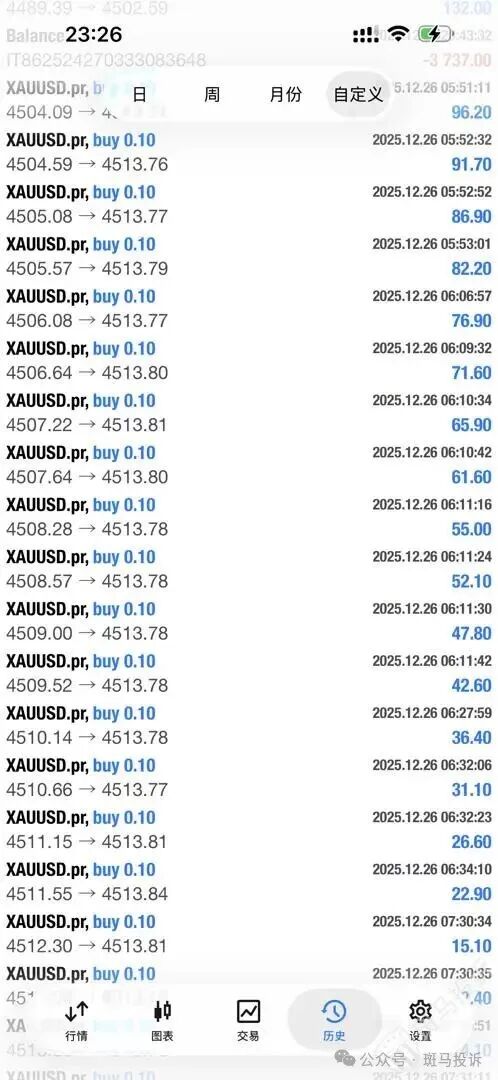This screenshot has width=498, height=1080.
Task: Expand the trade closed 06:27:59 at 4510.14
Action: point(249,725)
